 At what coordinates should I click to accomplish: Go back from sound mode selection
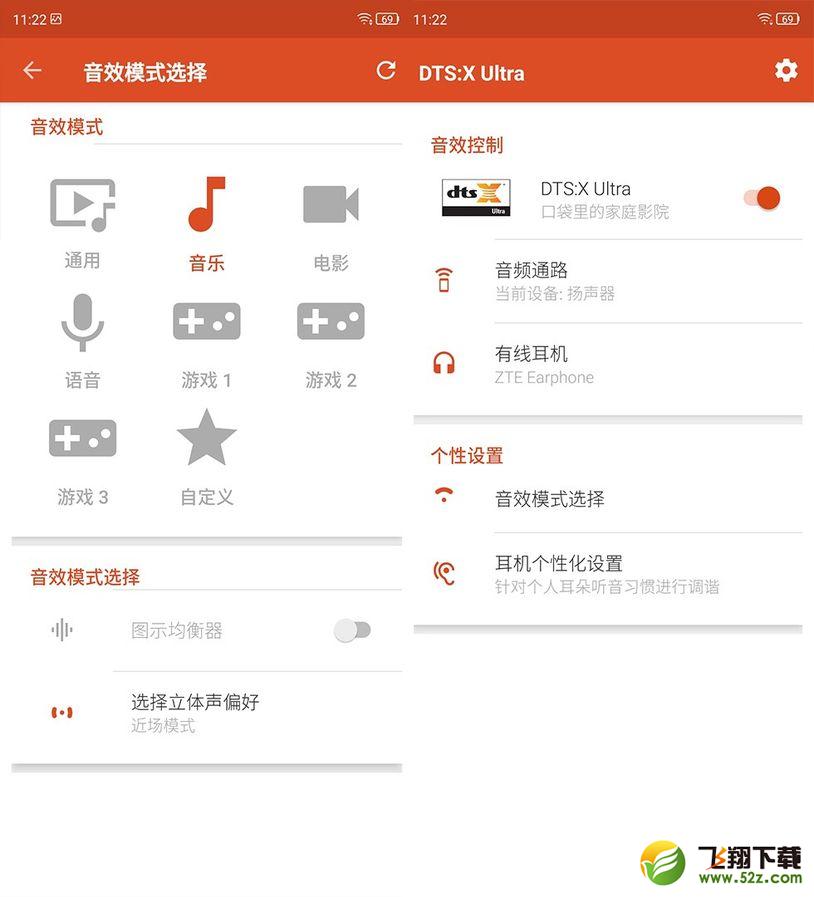(32, 71)
